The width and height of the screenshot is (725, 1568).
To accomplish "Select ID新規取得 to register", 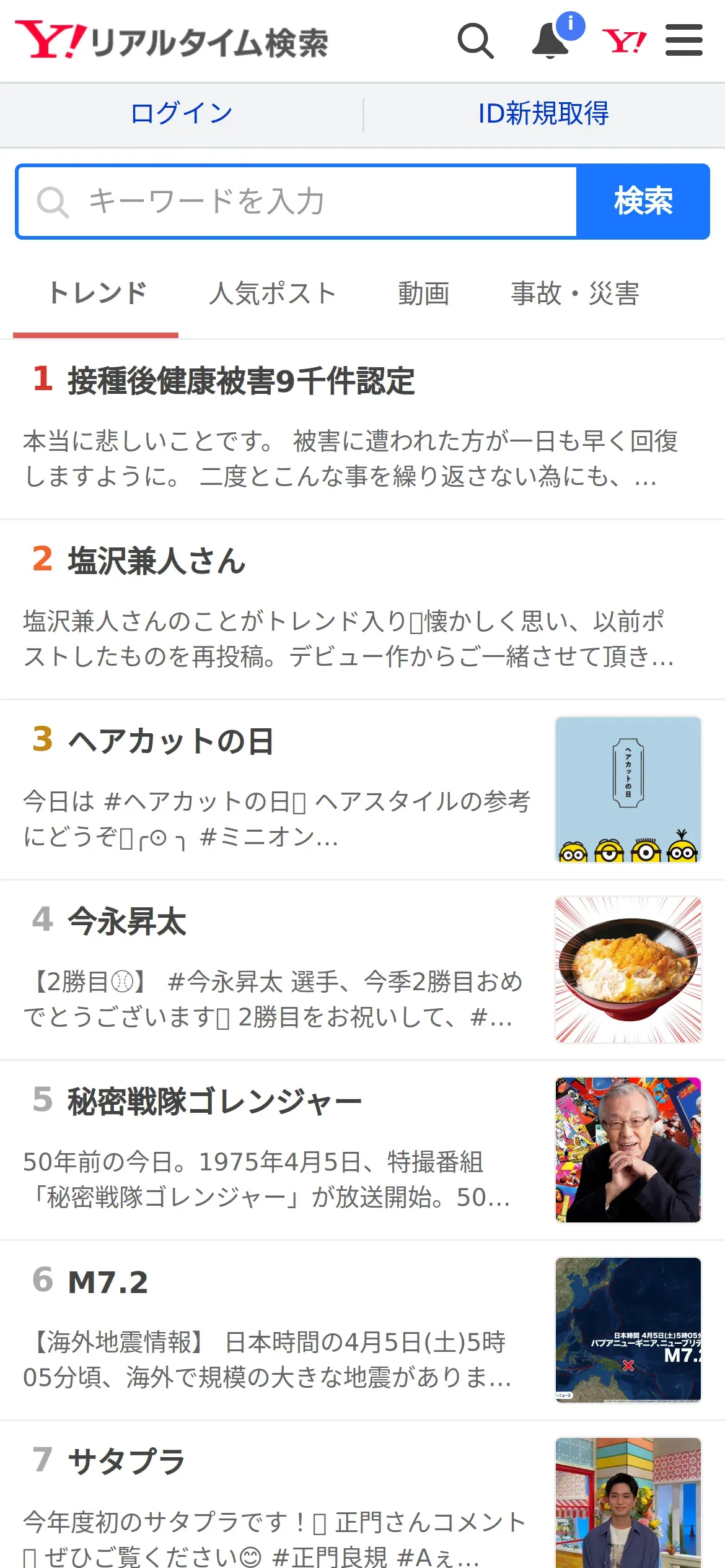I will [x=543, y=114].
